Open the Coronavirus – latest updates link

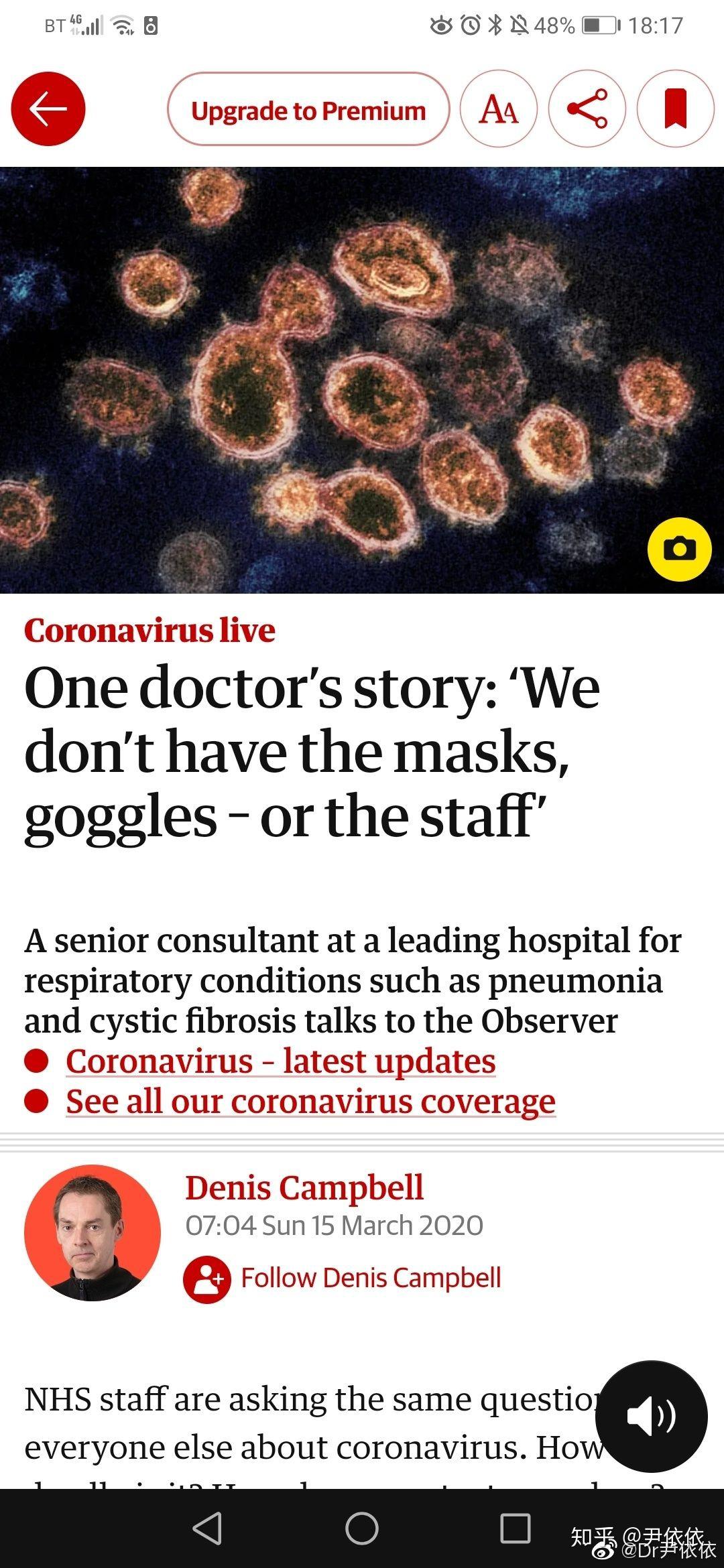pyautogui.click(x=280, y=1061)
